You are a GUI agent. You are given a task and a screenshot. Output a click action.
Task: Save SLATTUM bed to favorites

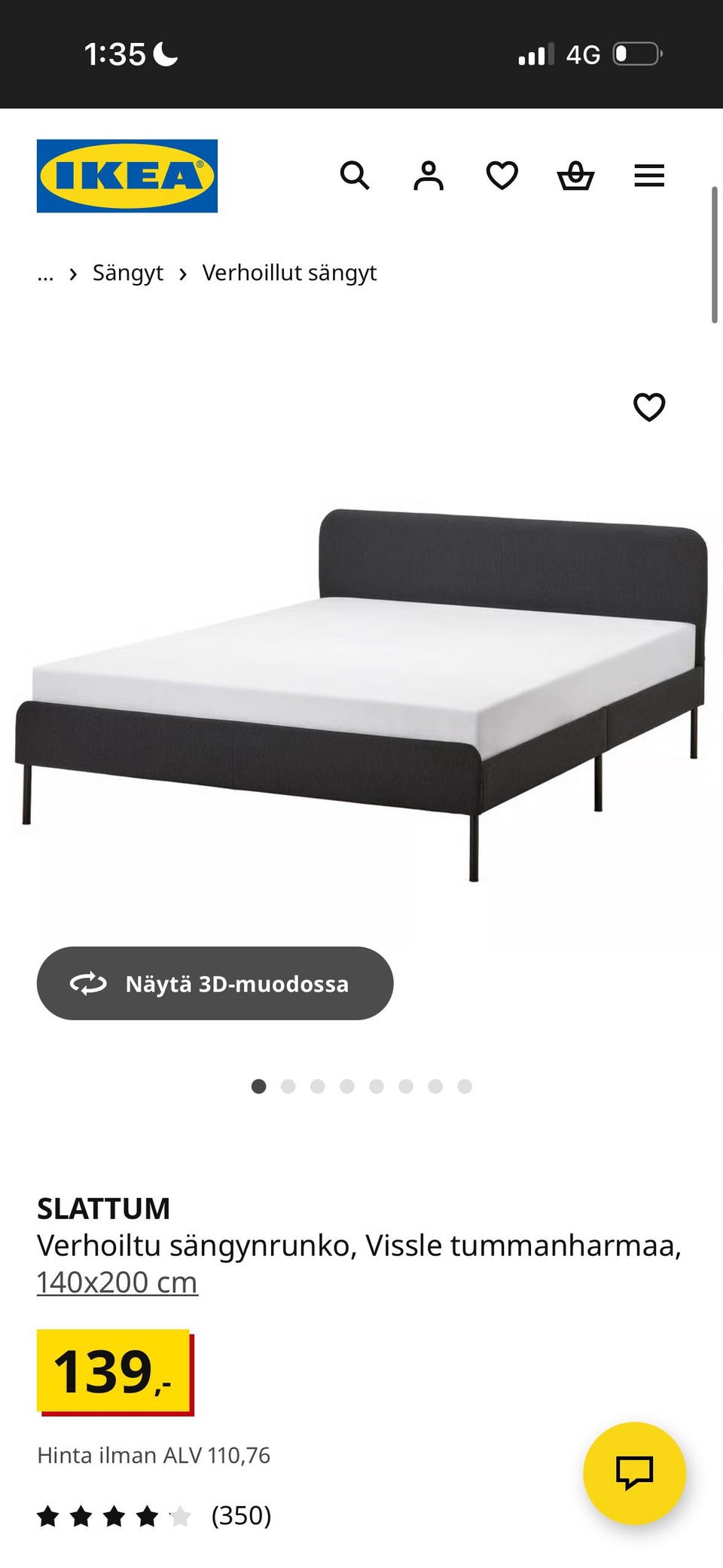pyautogui.click(x=648, y=407)
